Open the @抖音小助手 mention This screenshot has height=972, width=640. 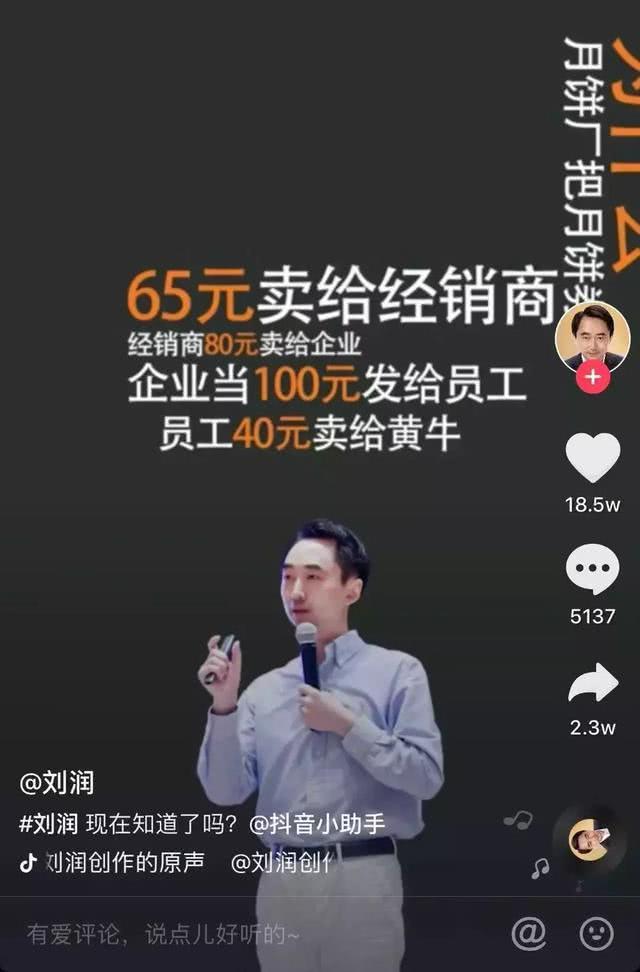click(316, 825)
